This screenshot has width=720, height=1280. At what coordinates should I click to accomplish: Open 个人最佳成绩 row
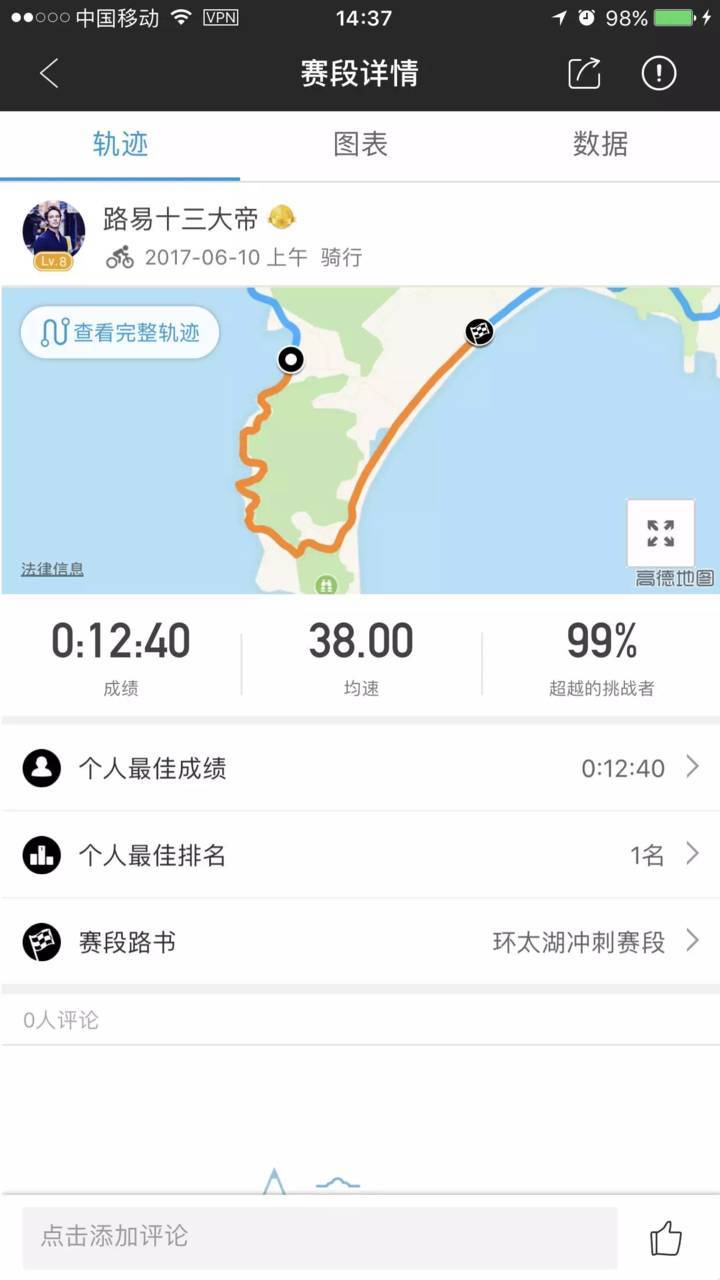click(x=360, y=768)
